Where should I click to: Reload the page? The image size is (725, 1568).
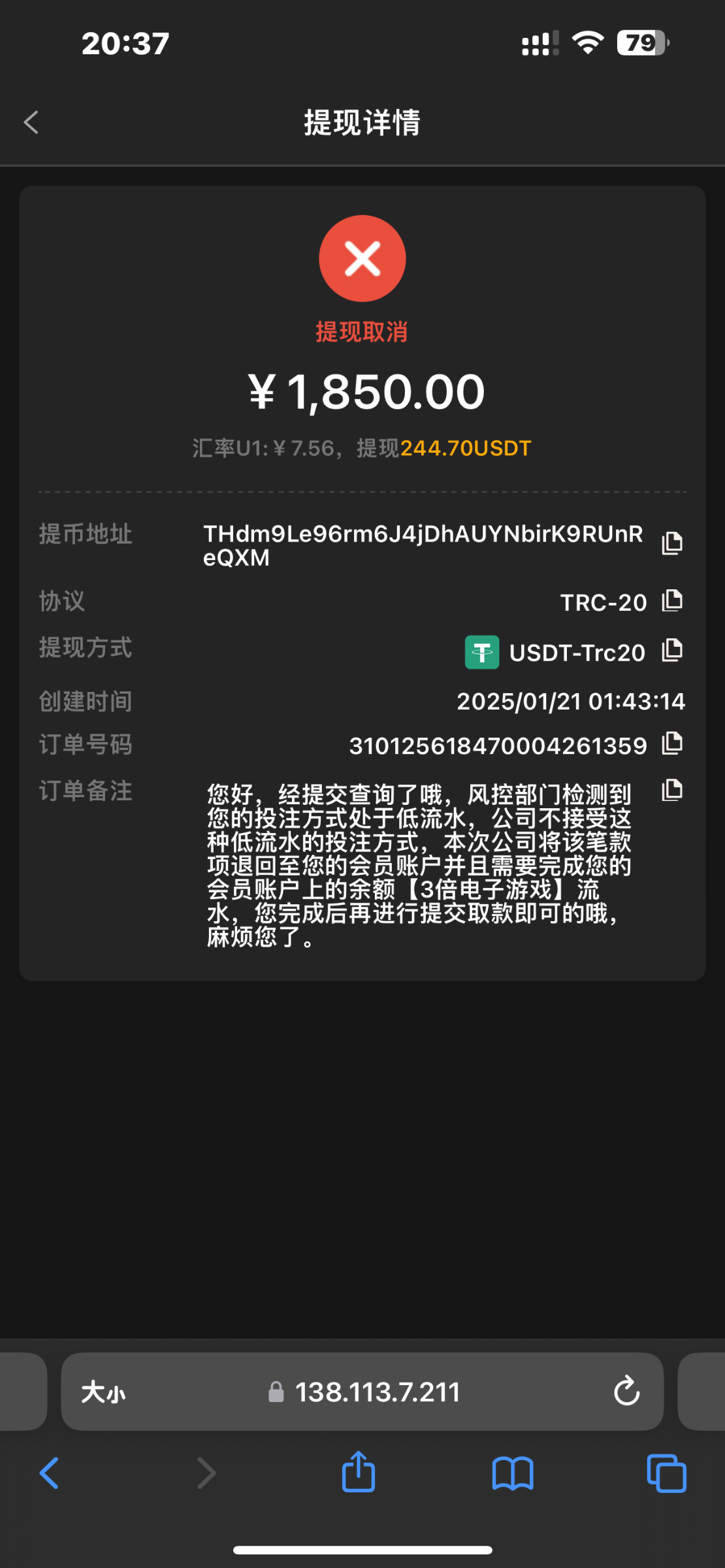tap(626, 1392)
